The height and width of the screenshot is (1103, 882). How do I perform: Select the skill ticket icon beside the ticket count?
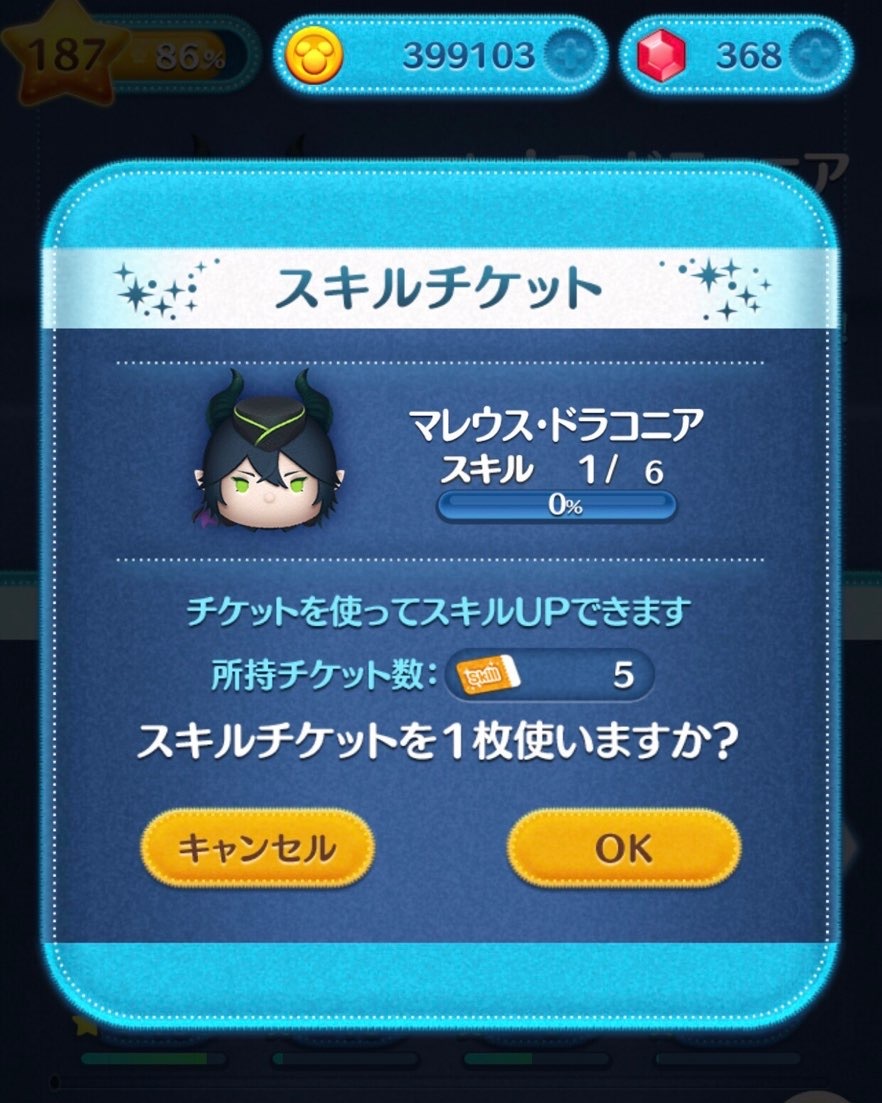[489, 673]
